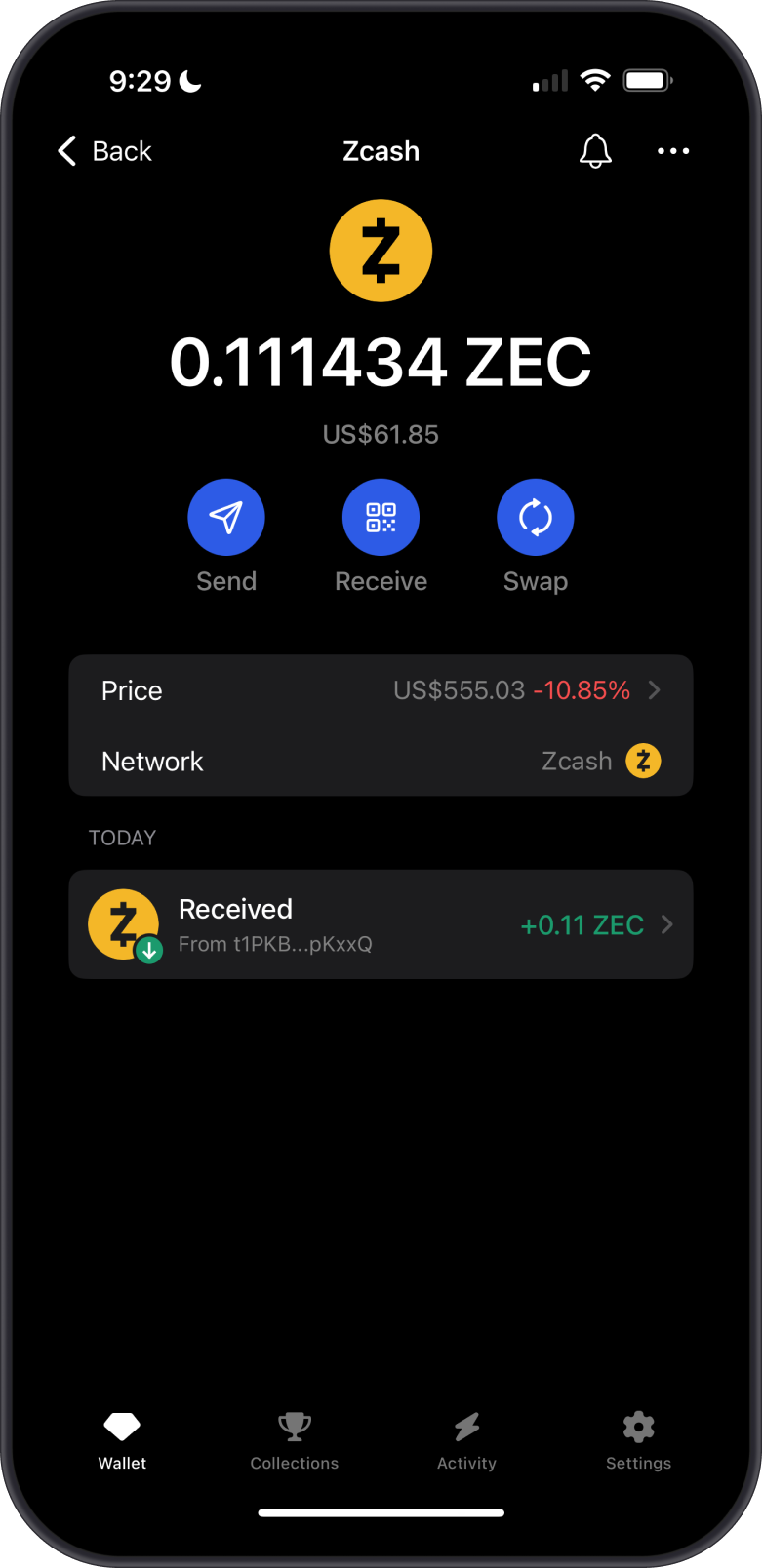
Task: Tap the Back chevron arrow
Action: [x=65, y=151]
